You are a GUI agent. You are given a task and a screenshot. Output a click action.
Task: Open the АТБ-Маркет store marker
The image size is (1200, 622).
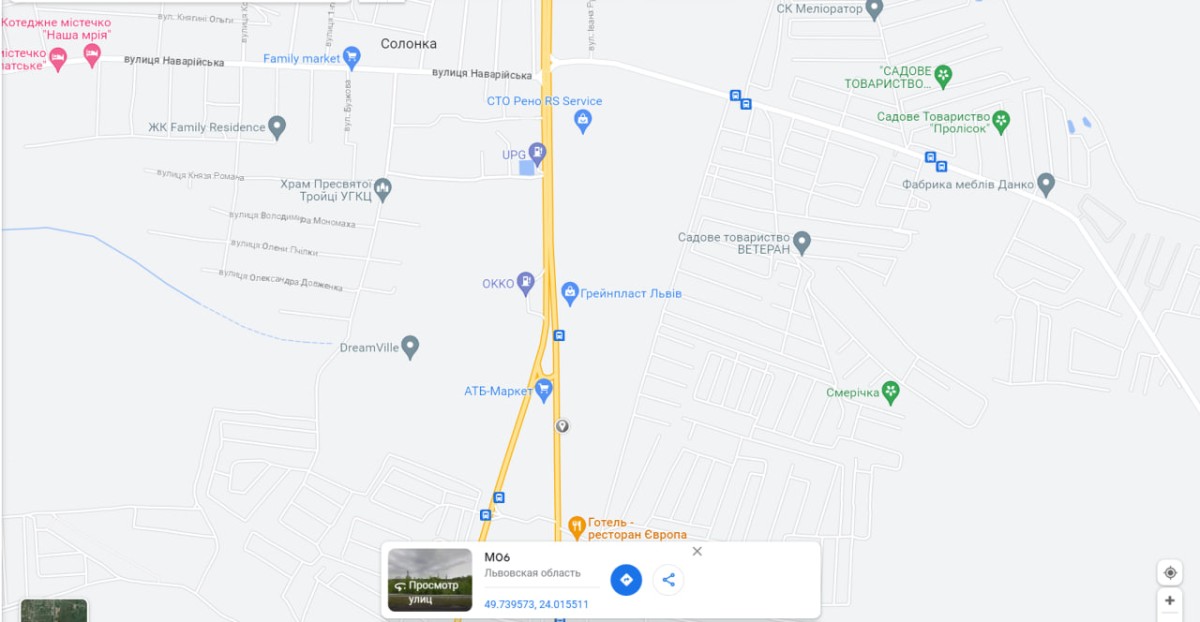(x=544, y=390)
